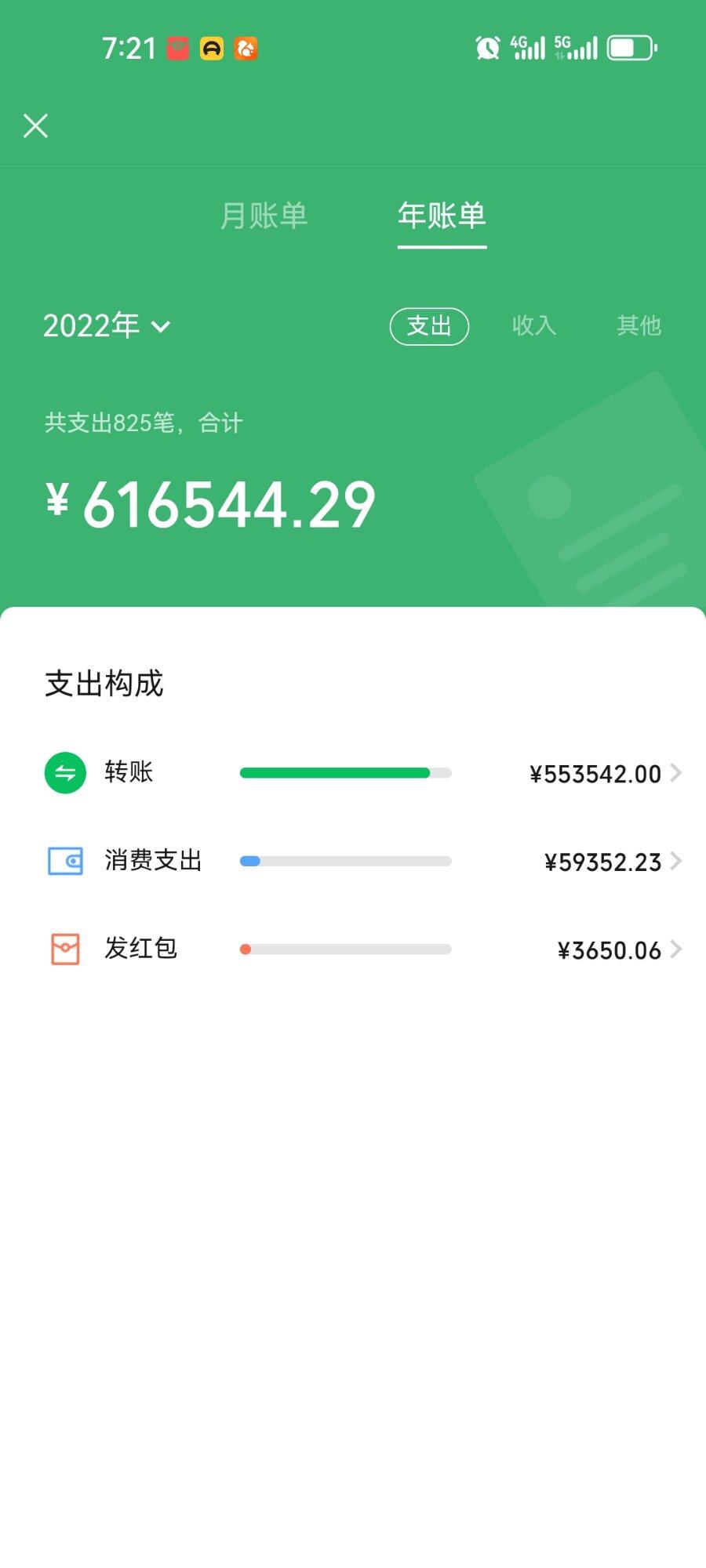Switch to the 收入 view

tap(534, 325)
